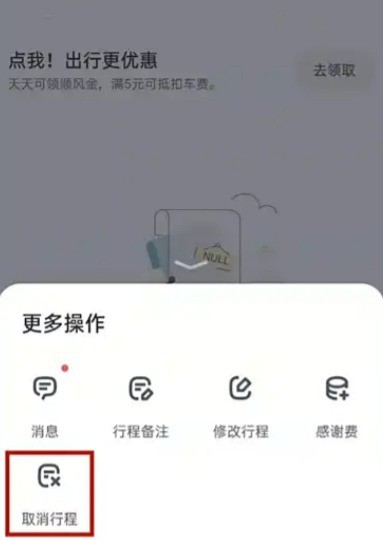Add a 感谢费 tip
The width and height of the screenshot is (383, 540).
337,406
